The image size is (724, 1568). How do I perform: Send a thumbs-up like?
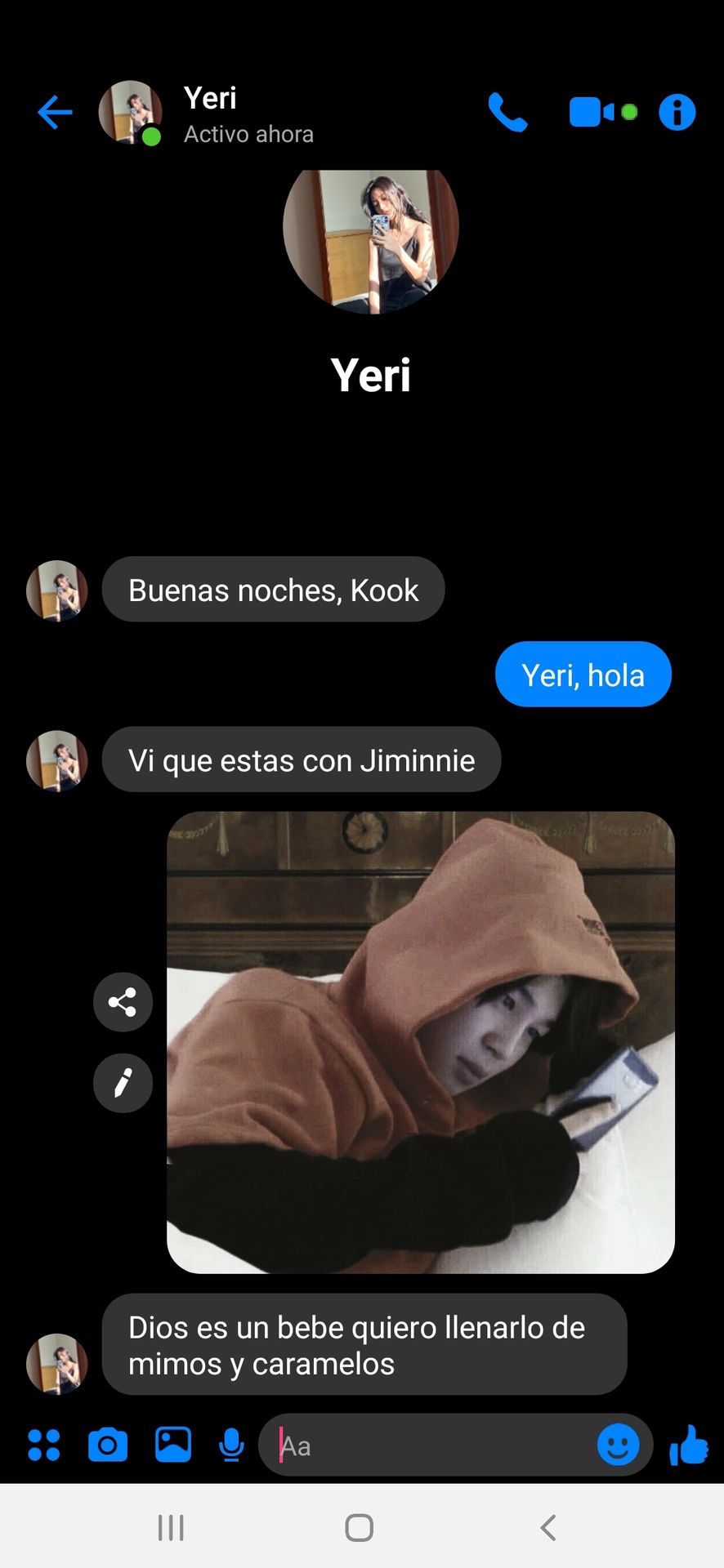(x=689, y=1445)
